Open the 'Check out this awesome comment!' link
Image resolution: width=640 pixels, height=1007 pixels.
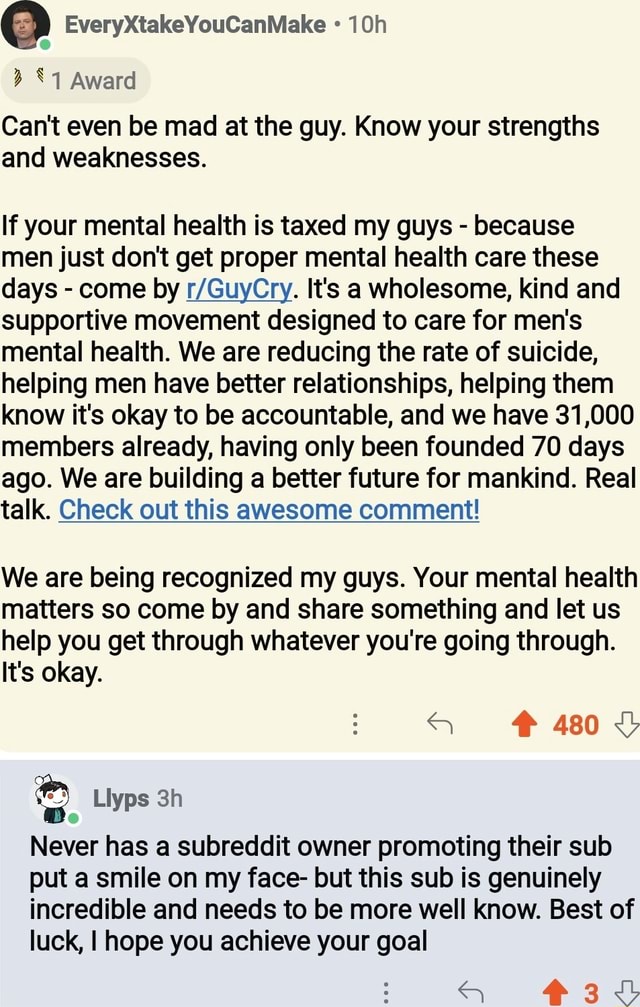[x=270, y=510]
